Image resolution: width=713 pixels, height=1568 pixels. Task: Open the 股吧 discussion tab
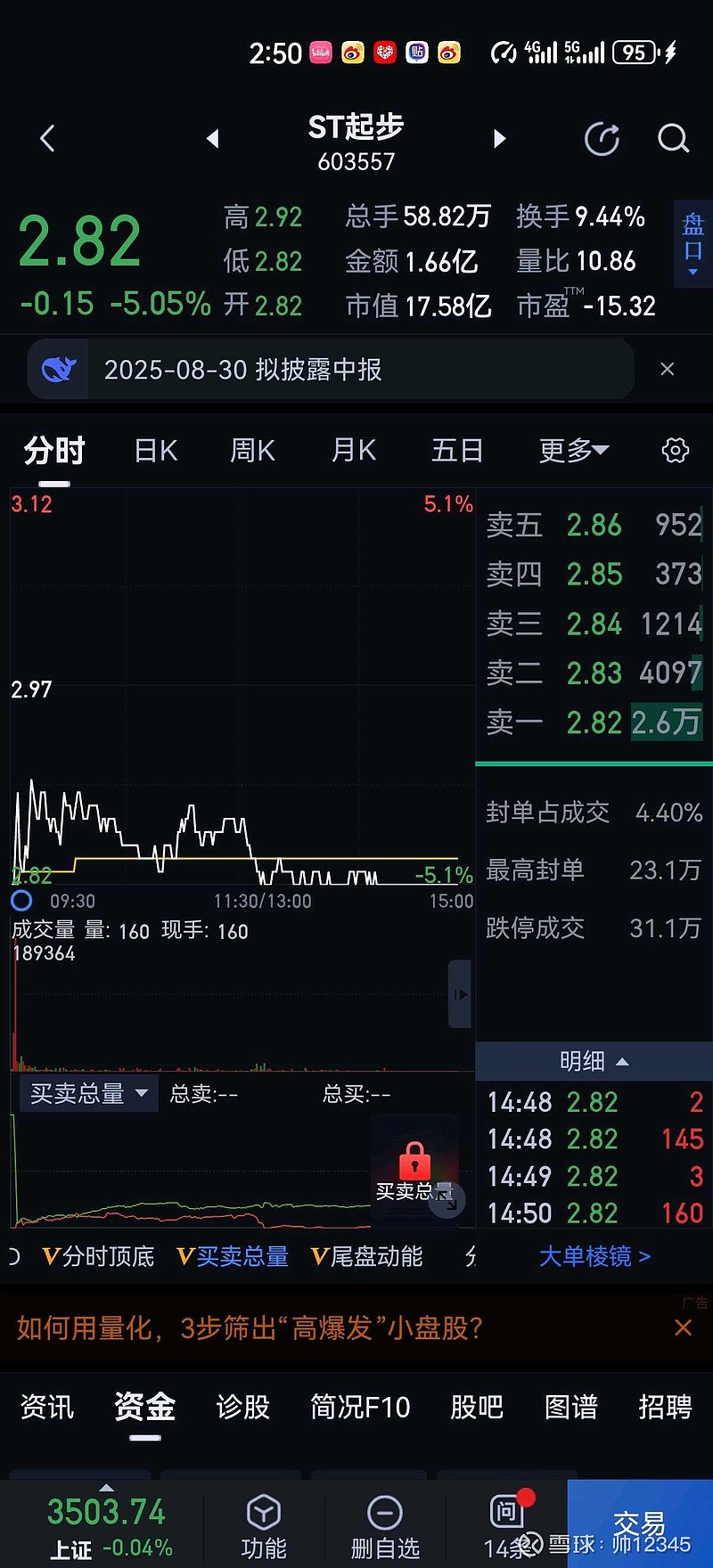coord(477,1407)
